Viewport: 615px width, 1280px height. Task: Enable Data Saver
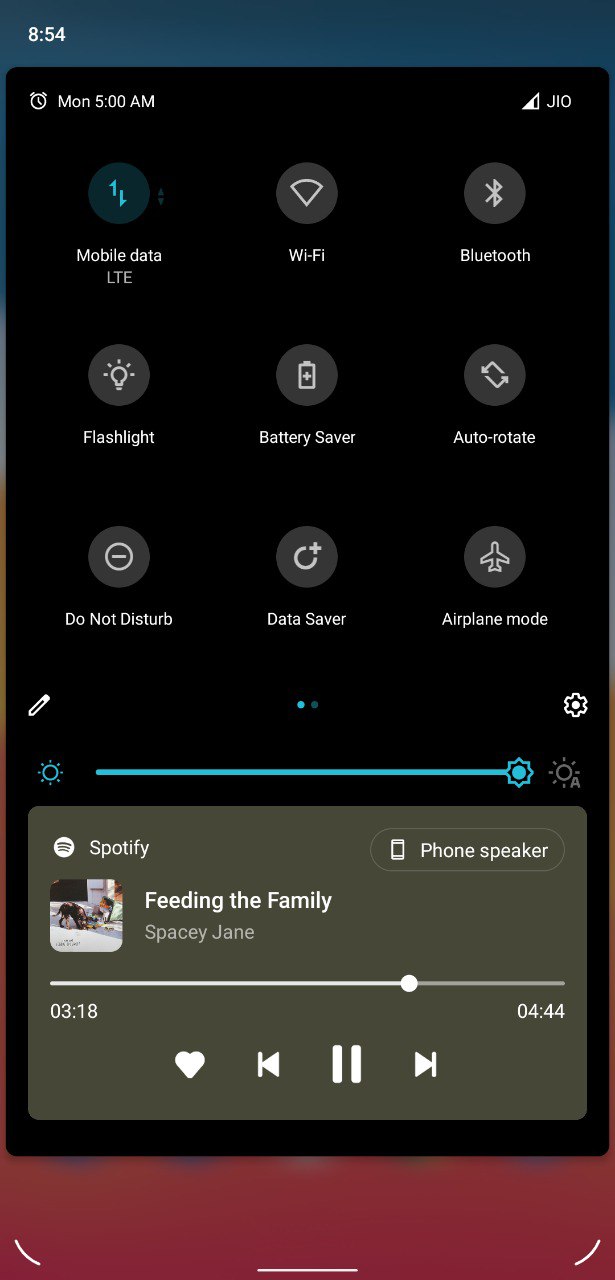(307, 557)
